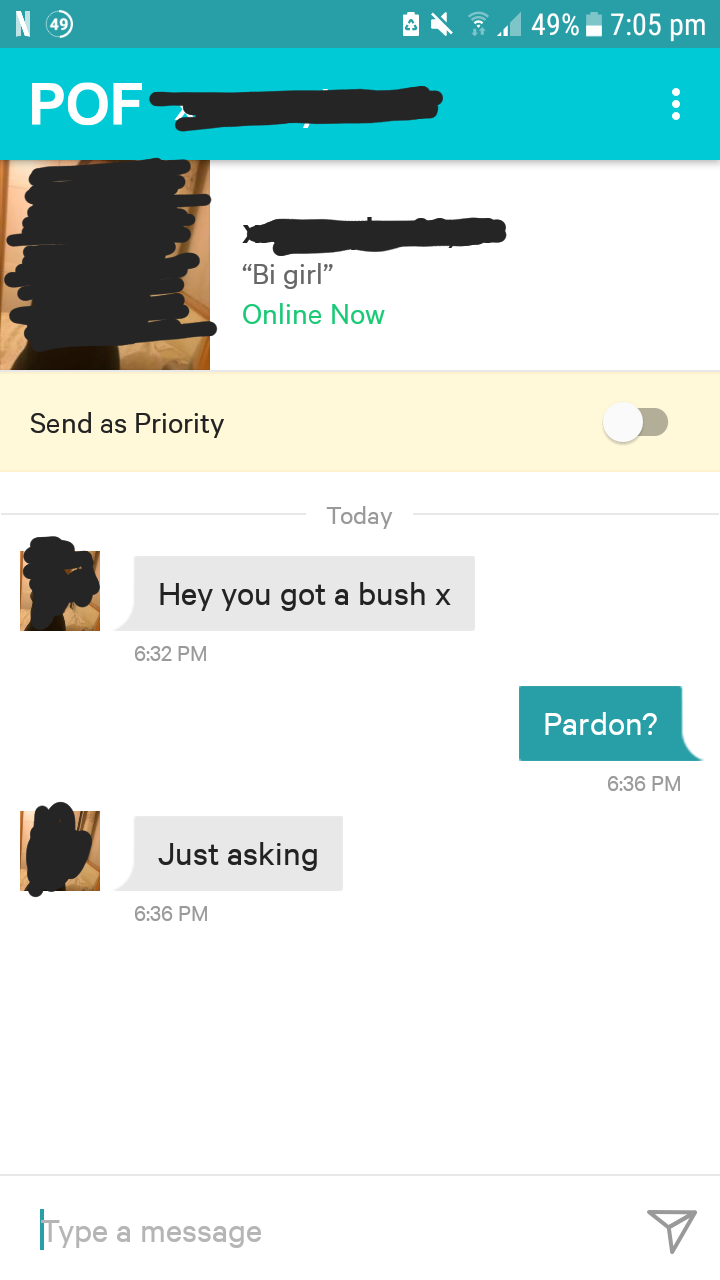
Task: Open the three-dot overflow menu
Action: tap(676, 104)
